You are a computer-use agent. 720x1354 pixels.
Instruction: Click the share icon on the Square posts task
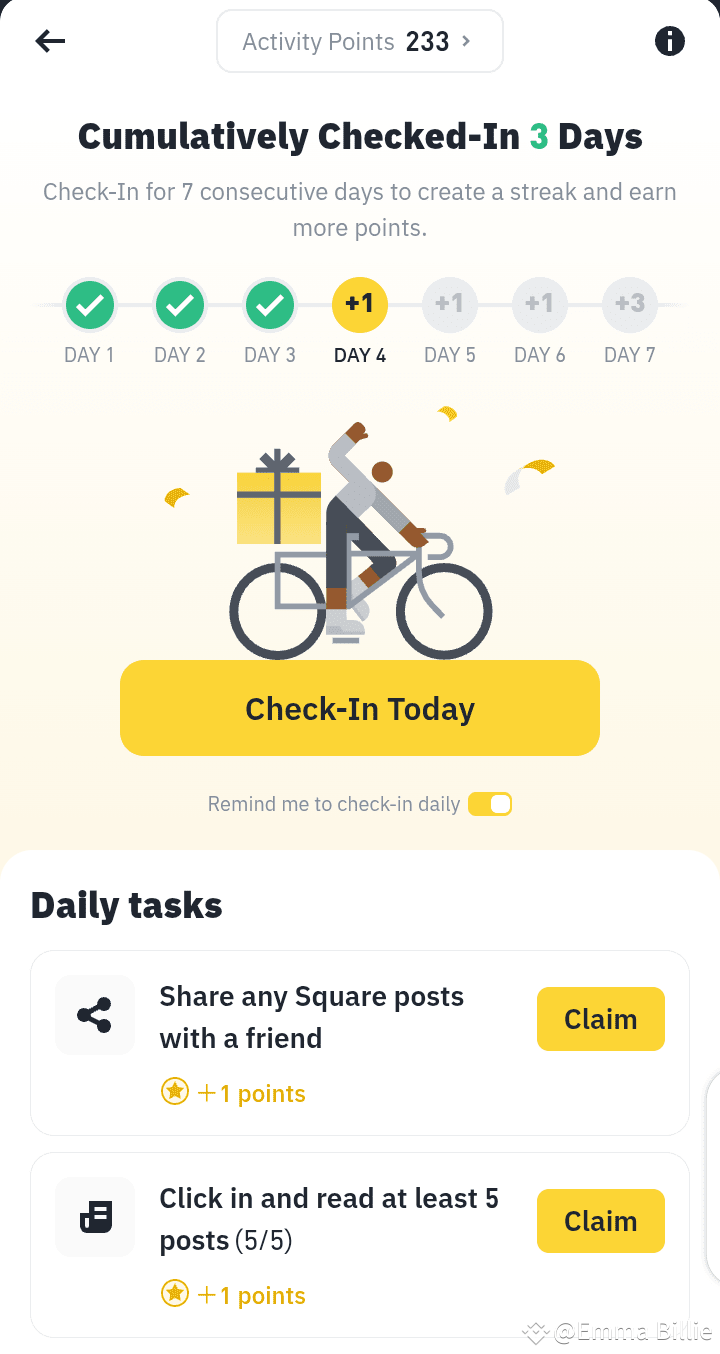click(94, 1014)
